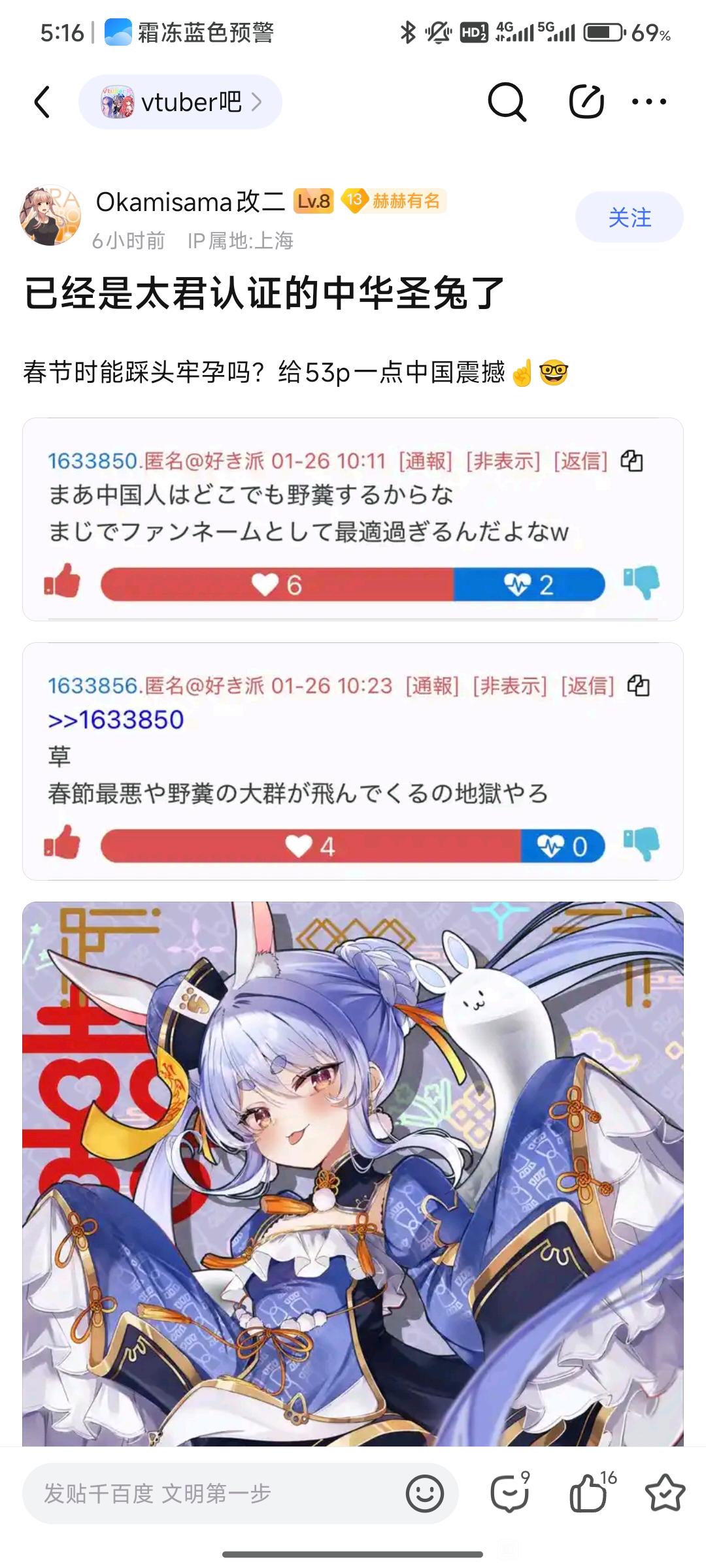This screenshot has width=706, height=1568.
Task: View the 9 comments on this post
Action: 510,1494
